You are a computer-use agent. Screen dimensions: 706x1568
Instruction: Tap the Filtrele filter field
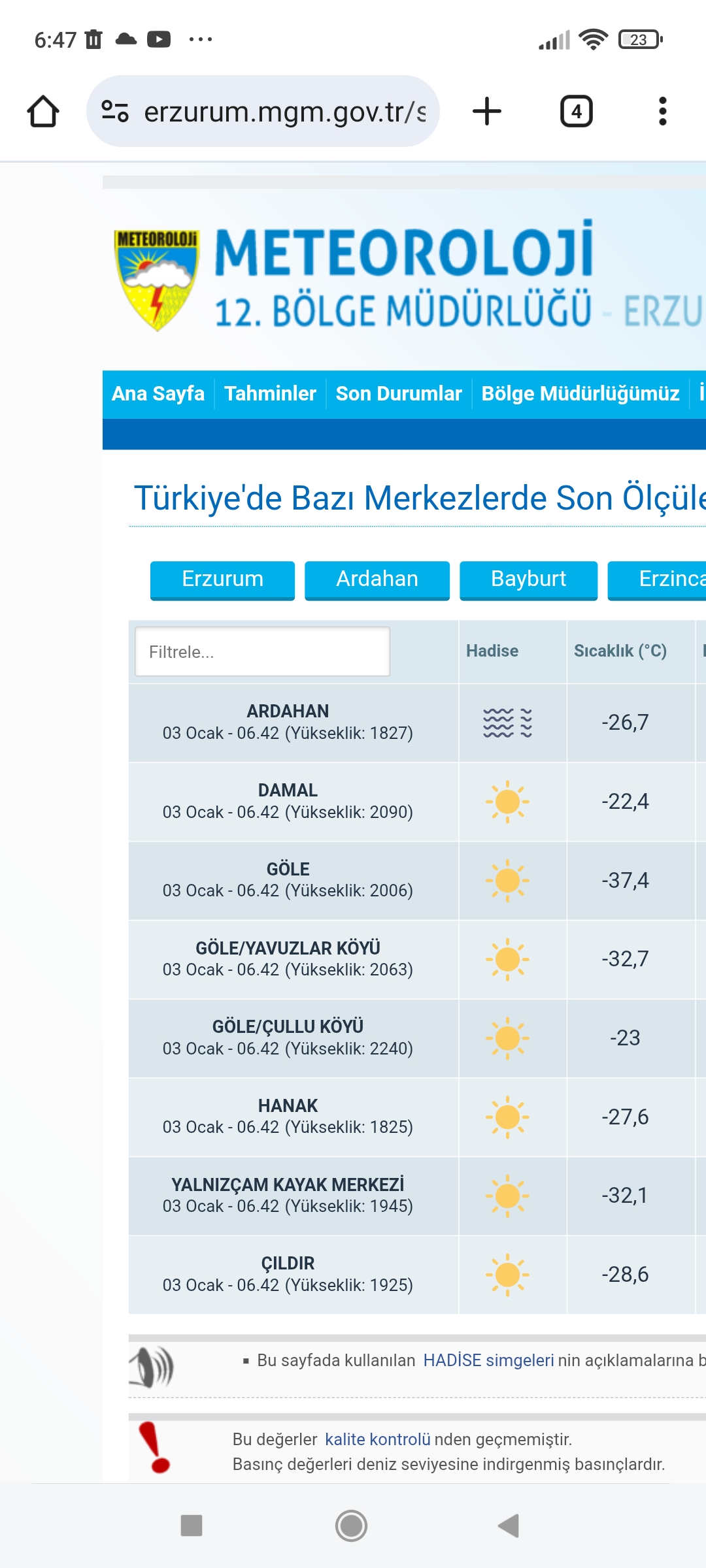click(262, 651)
